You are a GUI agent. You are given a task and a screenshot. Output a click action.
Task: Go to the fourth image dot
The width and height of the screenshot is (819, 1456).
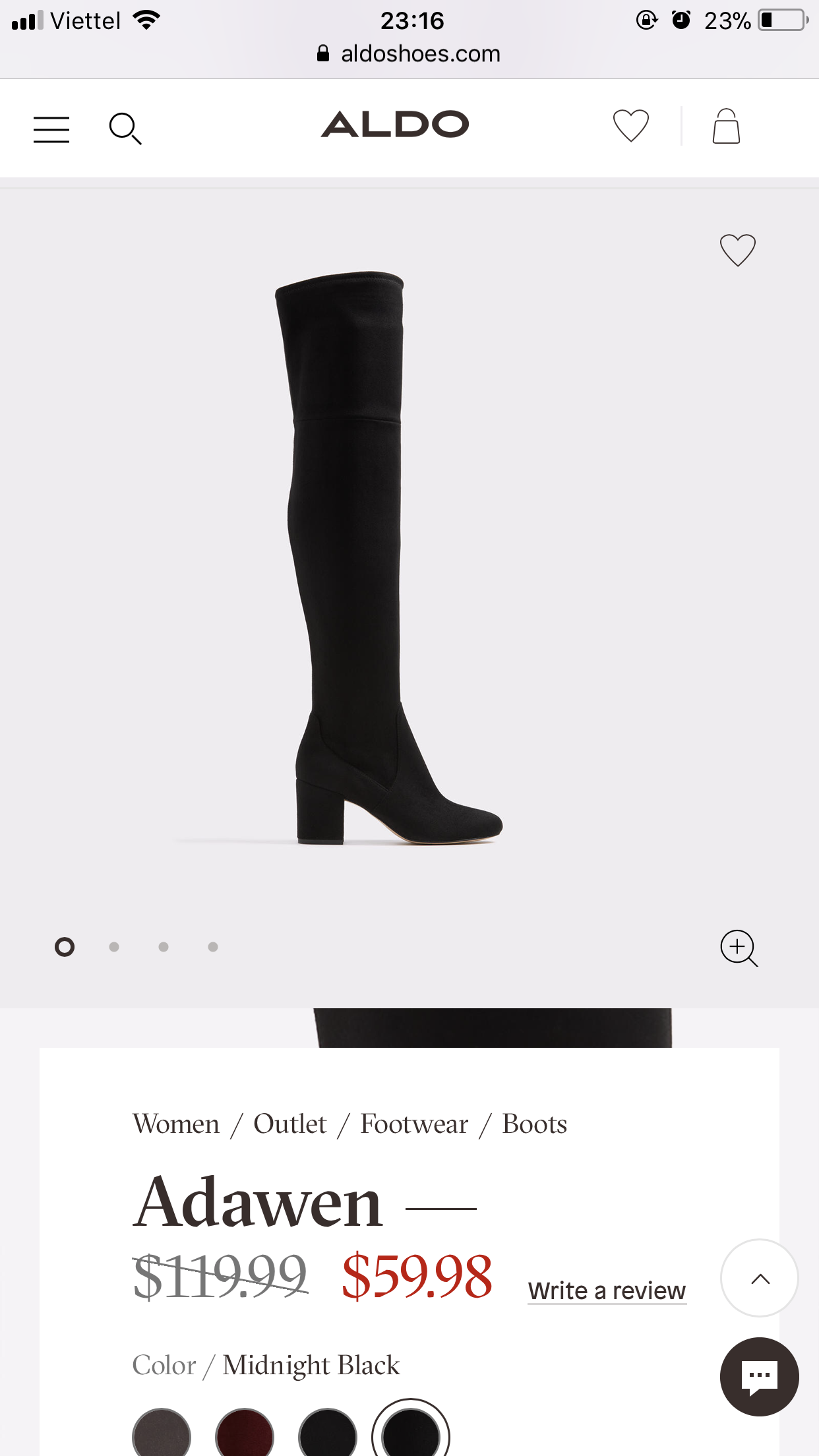click(x=213, y=947)
